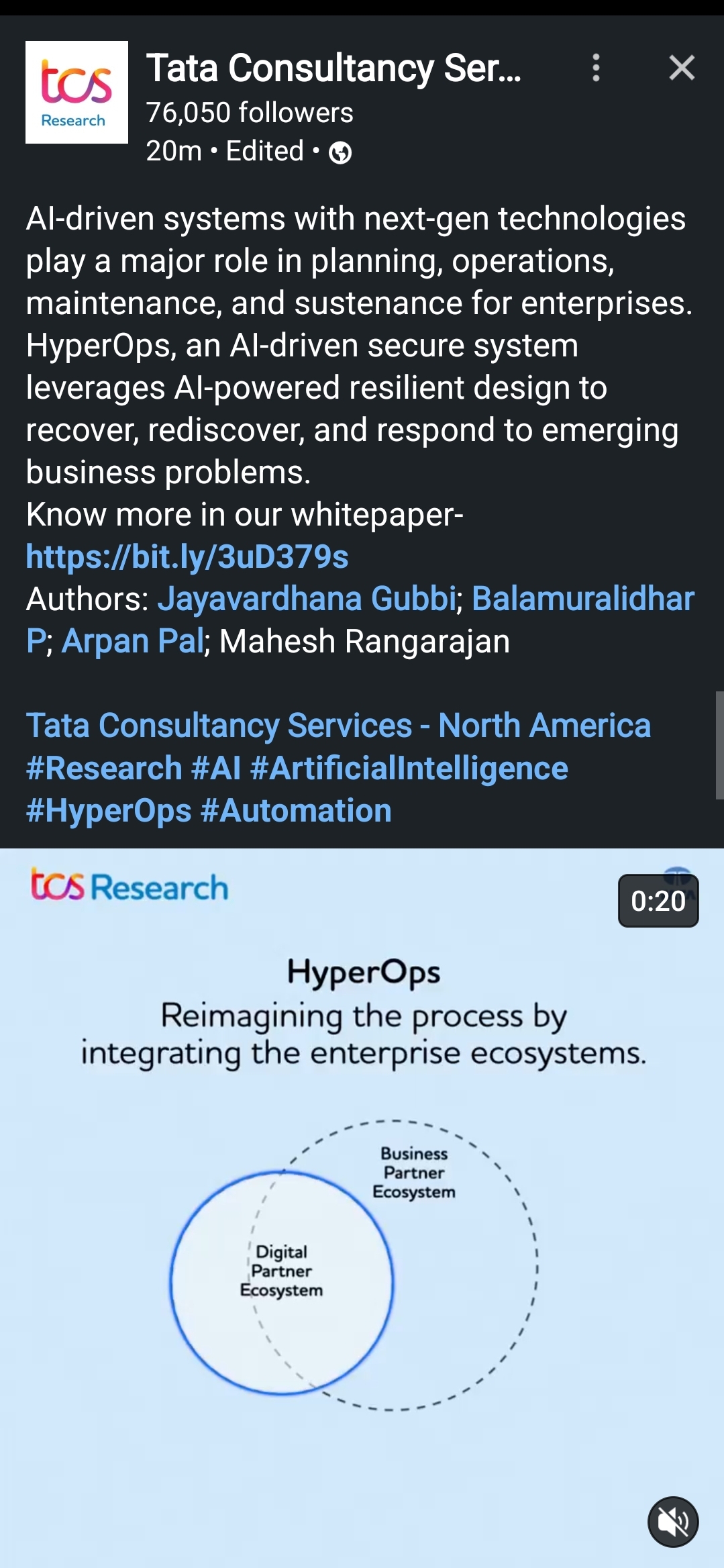Open Tata Consultancy Services - North America page

pos(338,726)
